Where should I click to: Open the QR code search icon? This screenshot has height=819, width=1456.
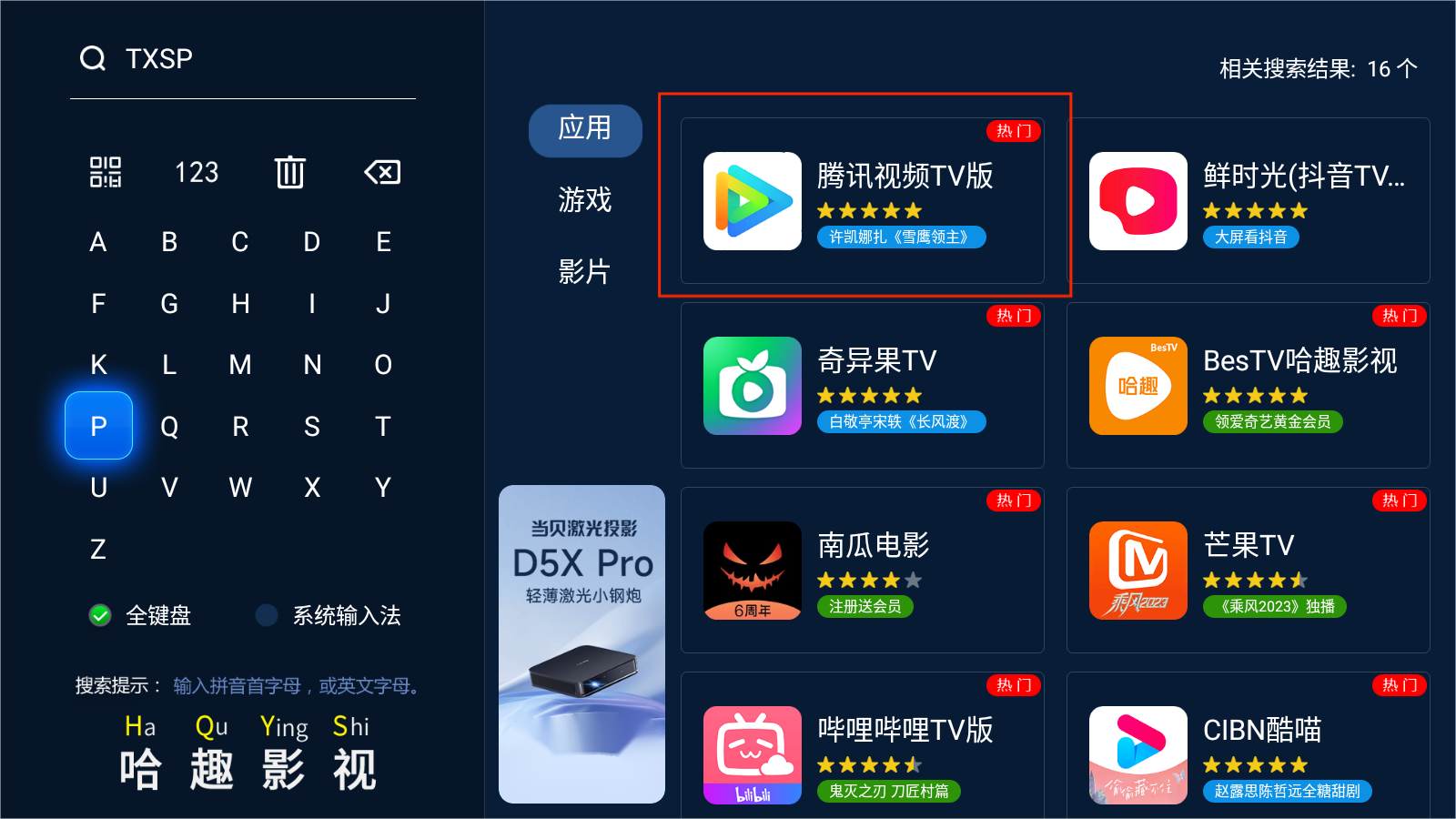click(x=106, y=172)
